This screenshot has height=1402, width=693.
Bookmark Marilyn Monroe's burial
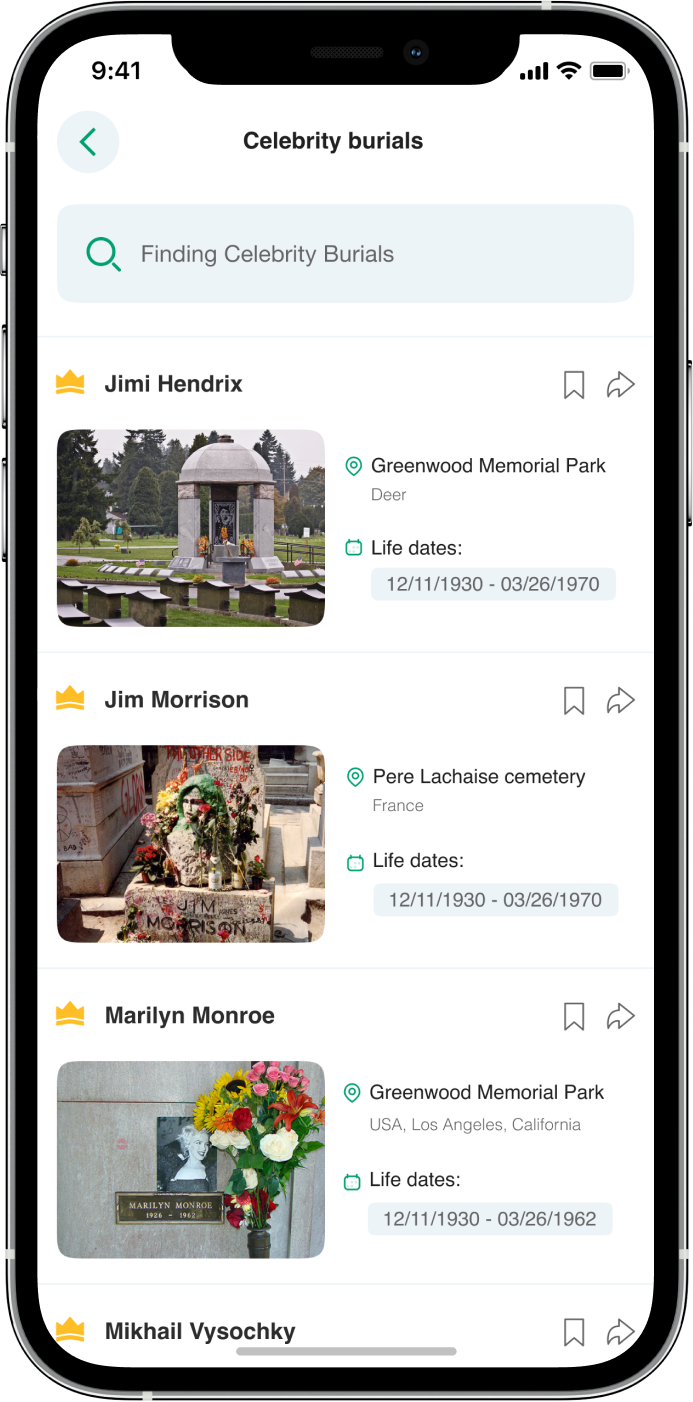coord(574,1017)
